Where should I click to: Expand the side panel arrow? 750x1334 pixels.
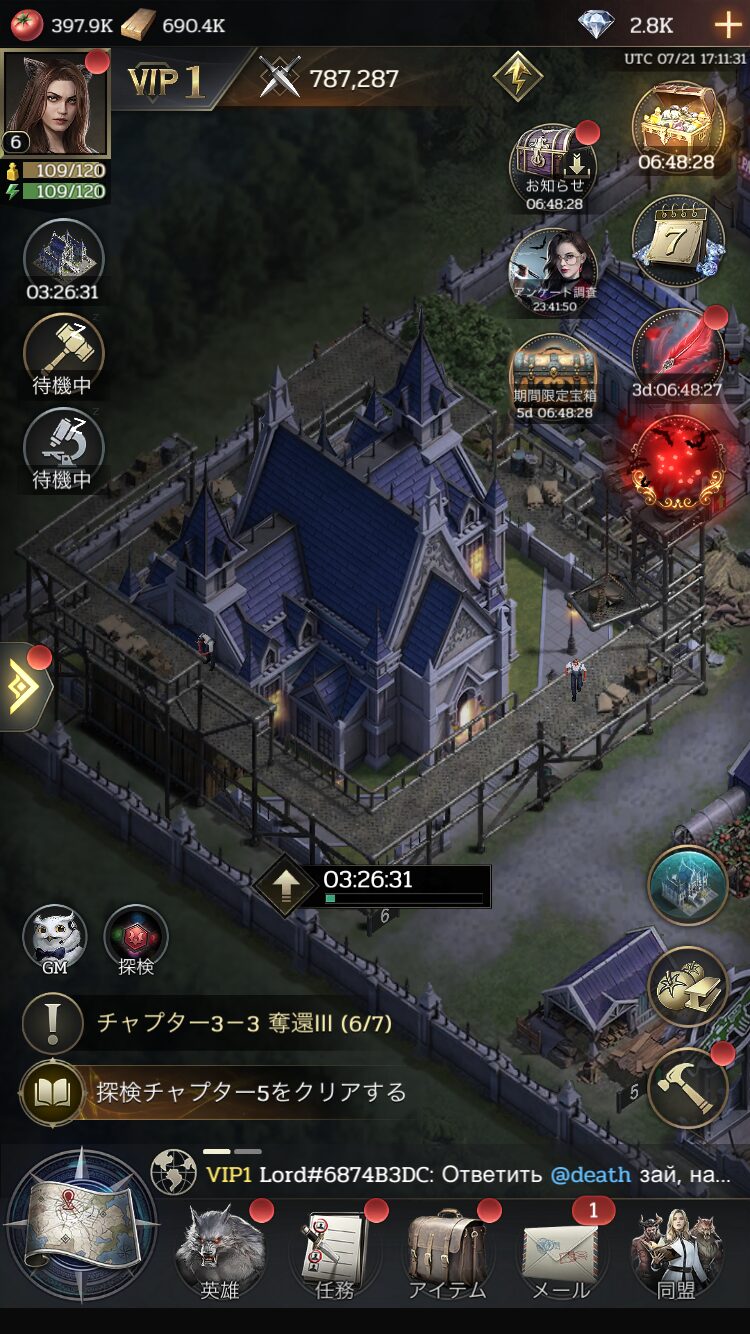click(24, 687)
